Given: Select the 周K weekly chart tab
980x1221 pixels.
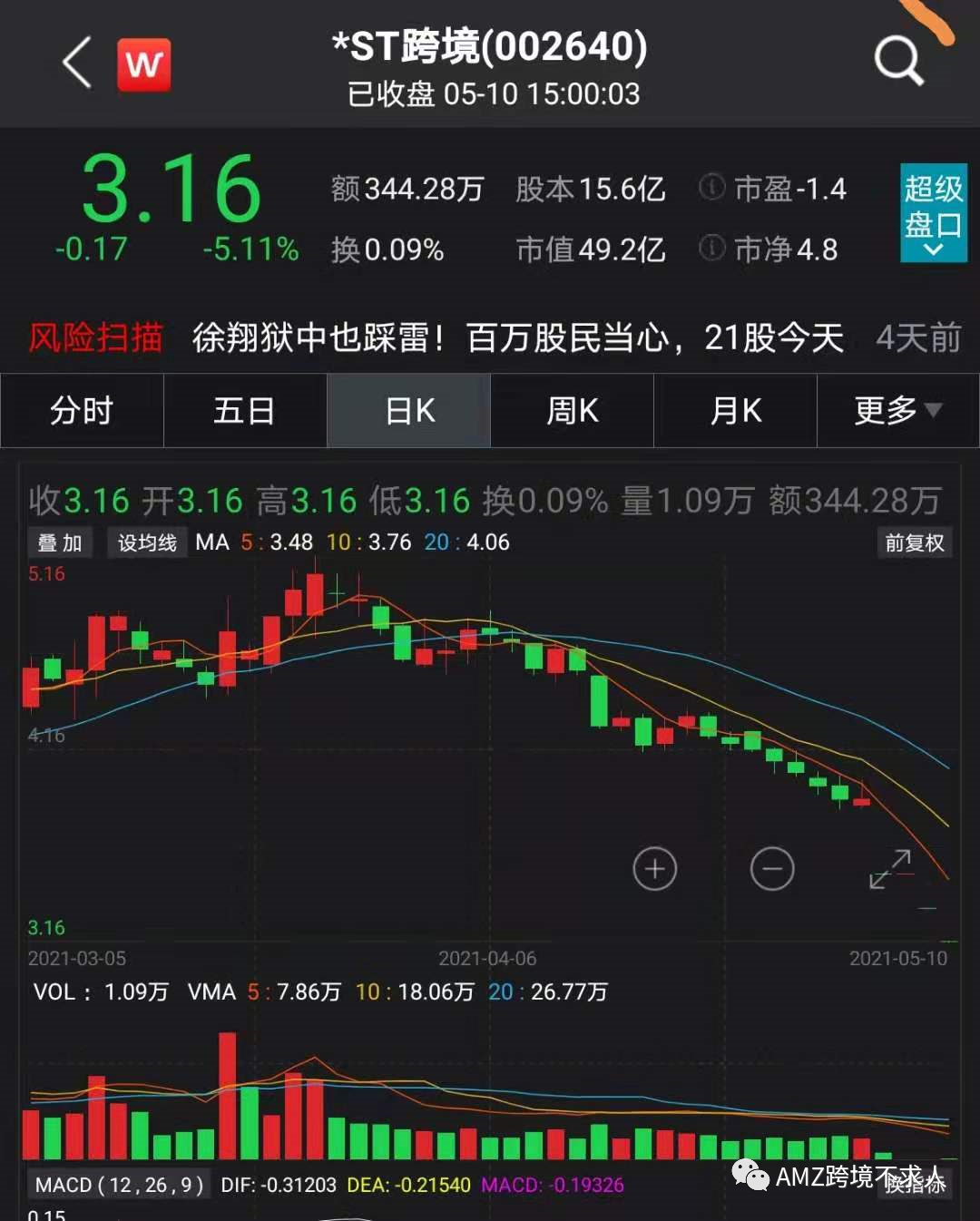Looking at the screenshot, I should point(572,411).
